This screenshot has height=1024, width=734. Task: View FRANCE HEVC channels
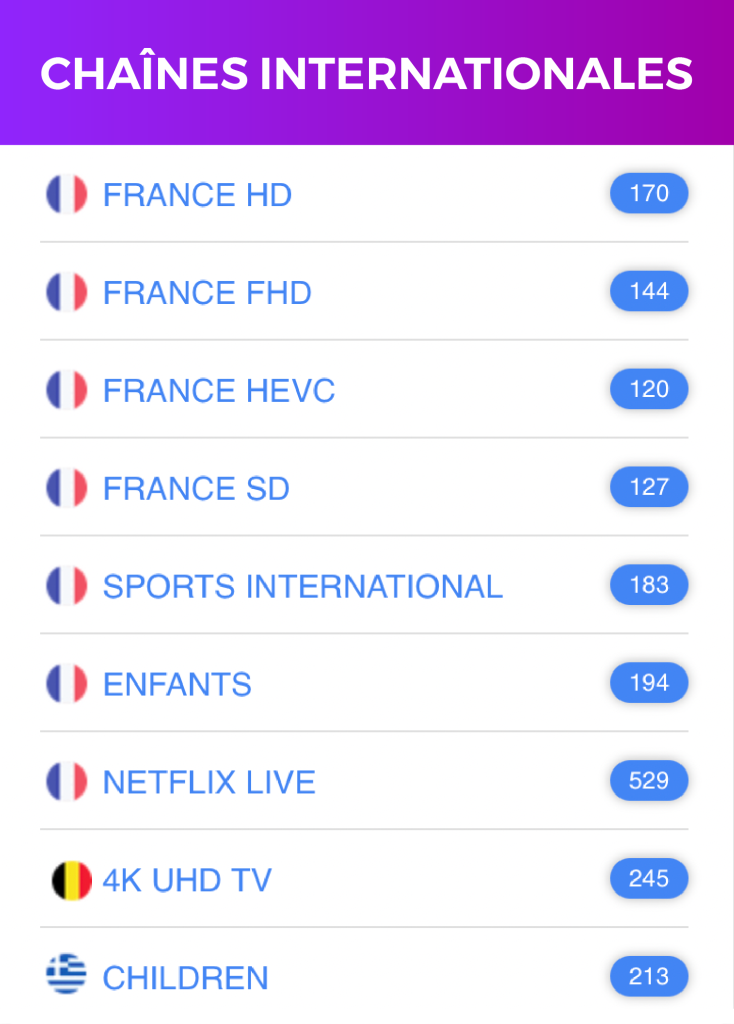coord(219,390)
